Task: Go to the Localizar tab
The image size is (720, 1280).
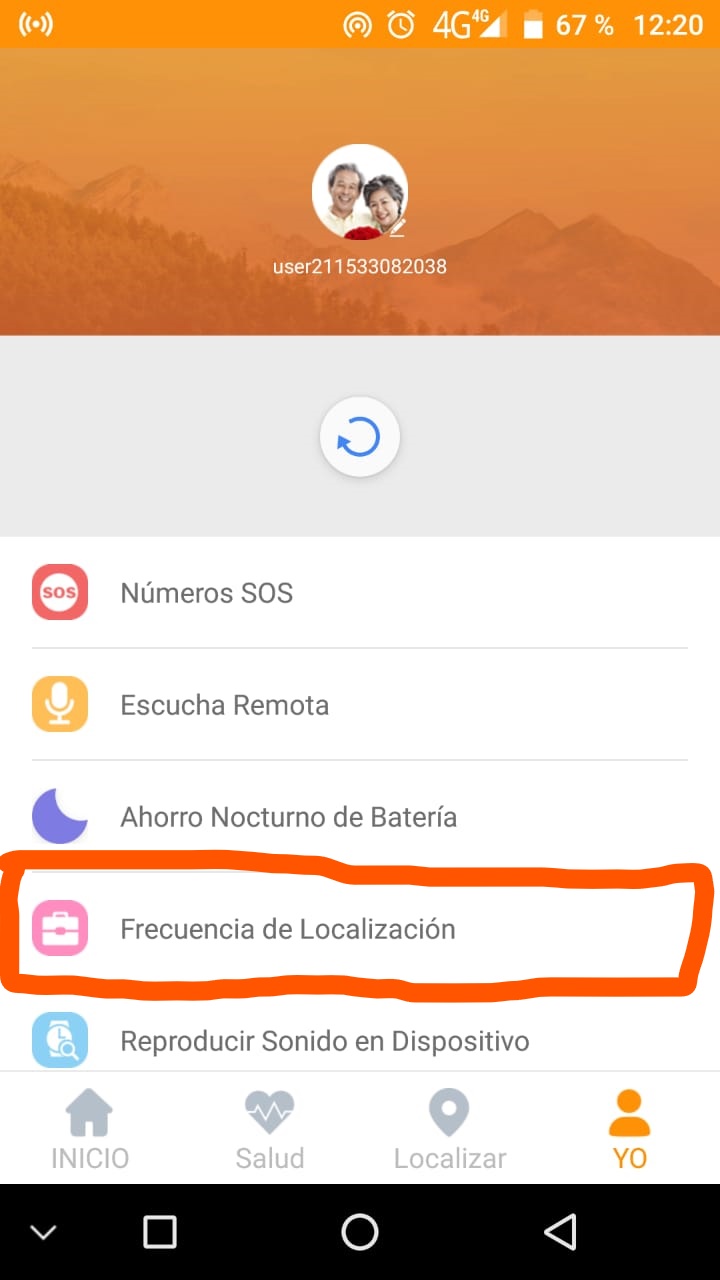Action: pyautogui.click(x=450, y=1128)
